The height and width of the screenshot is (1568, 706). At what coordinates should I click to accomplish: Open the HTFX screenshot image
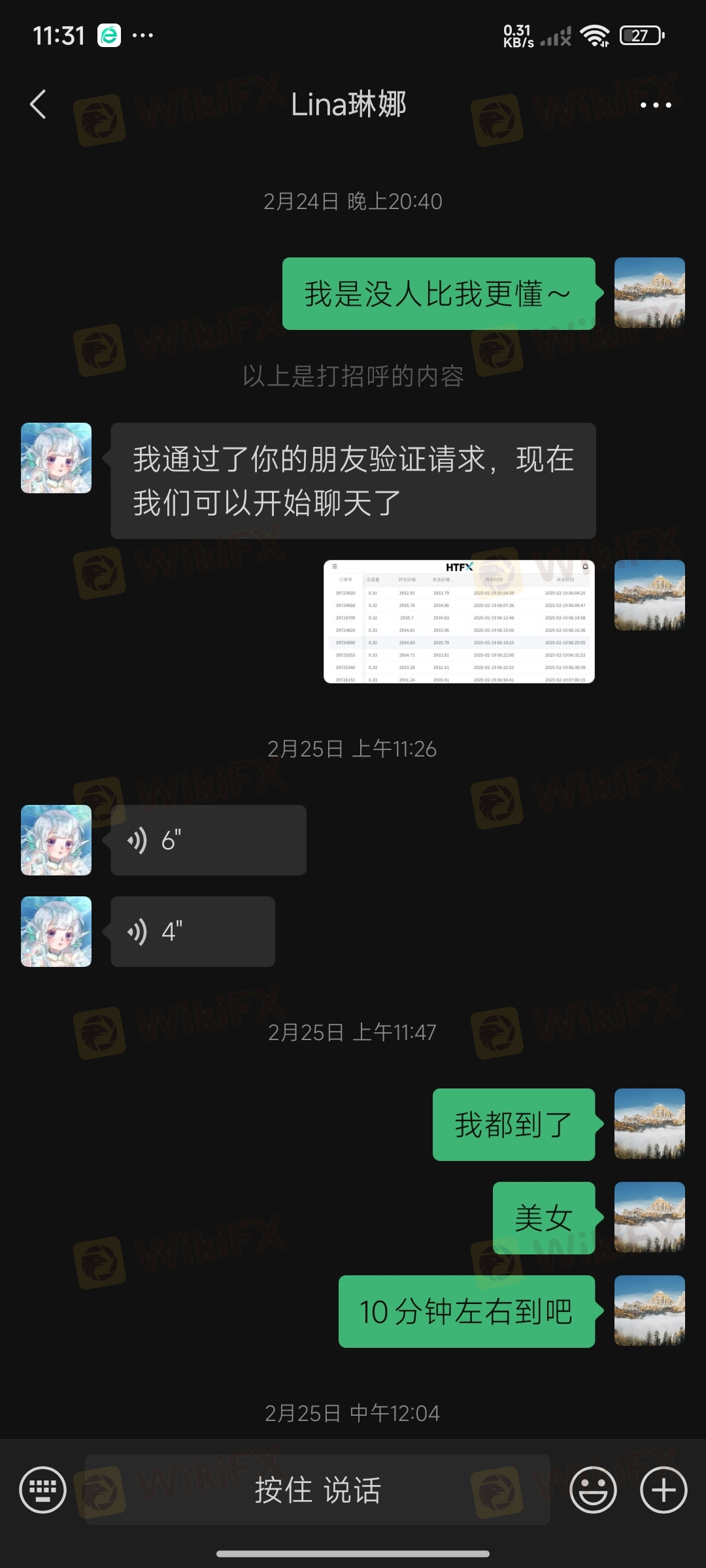pyautogui.click(x=459, y=621)
